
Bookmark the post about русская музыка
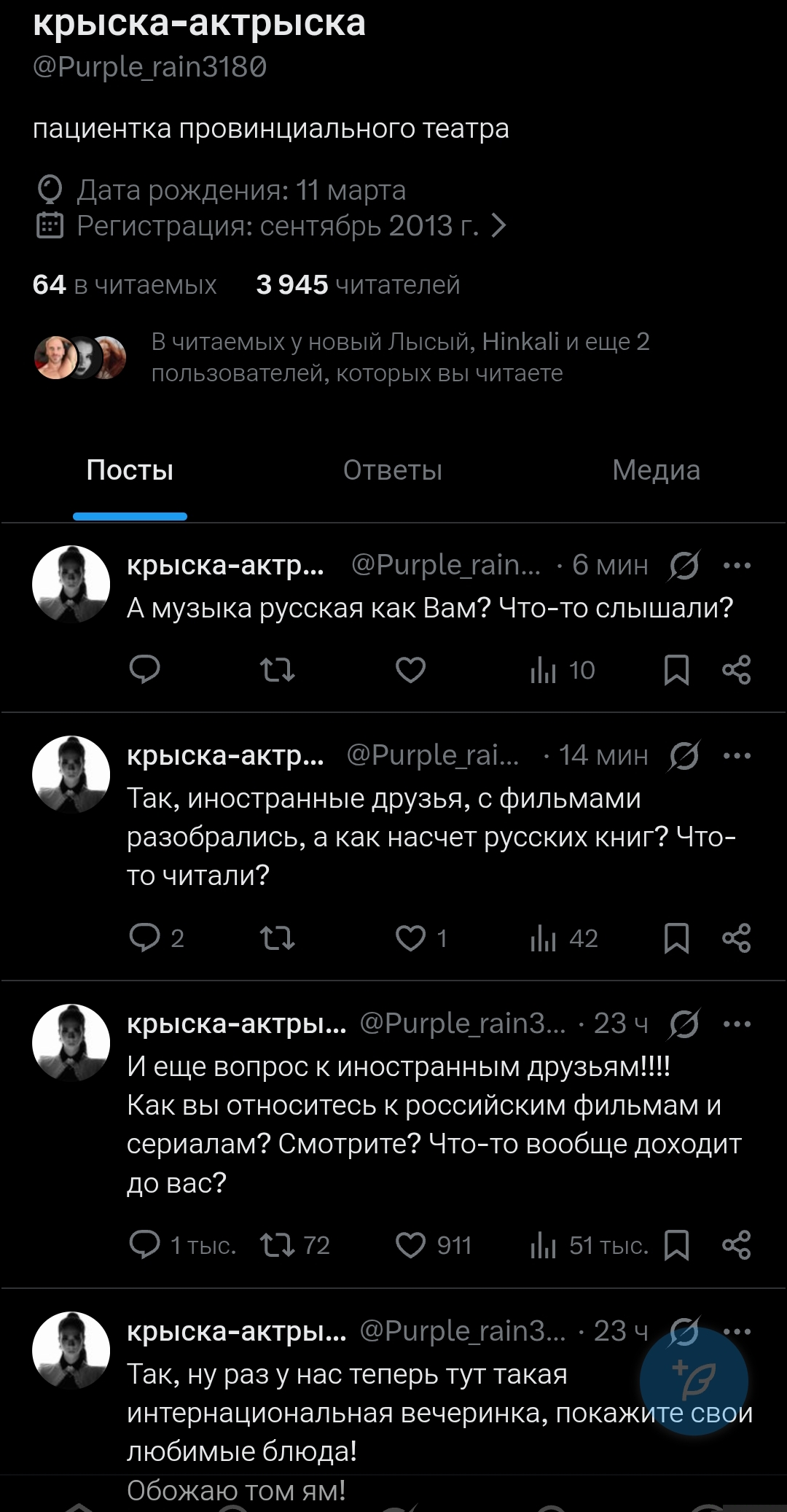click(676, 670)
